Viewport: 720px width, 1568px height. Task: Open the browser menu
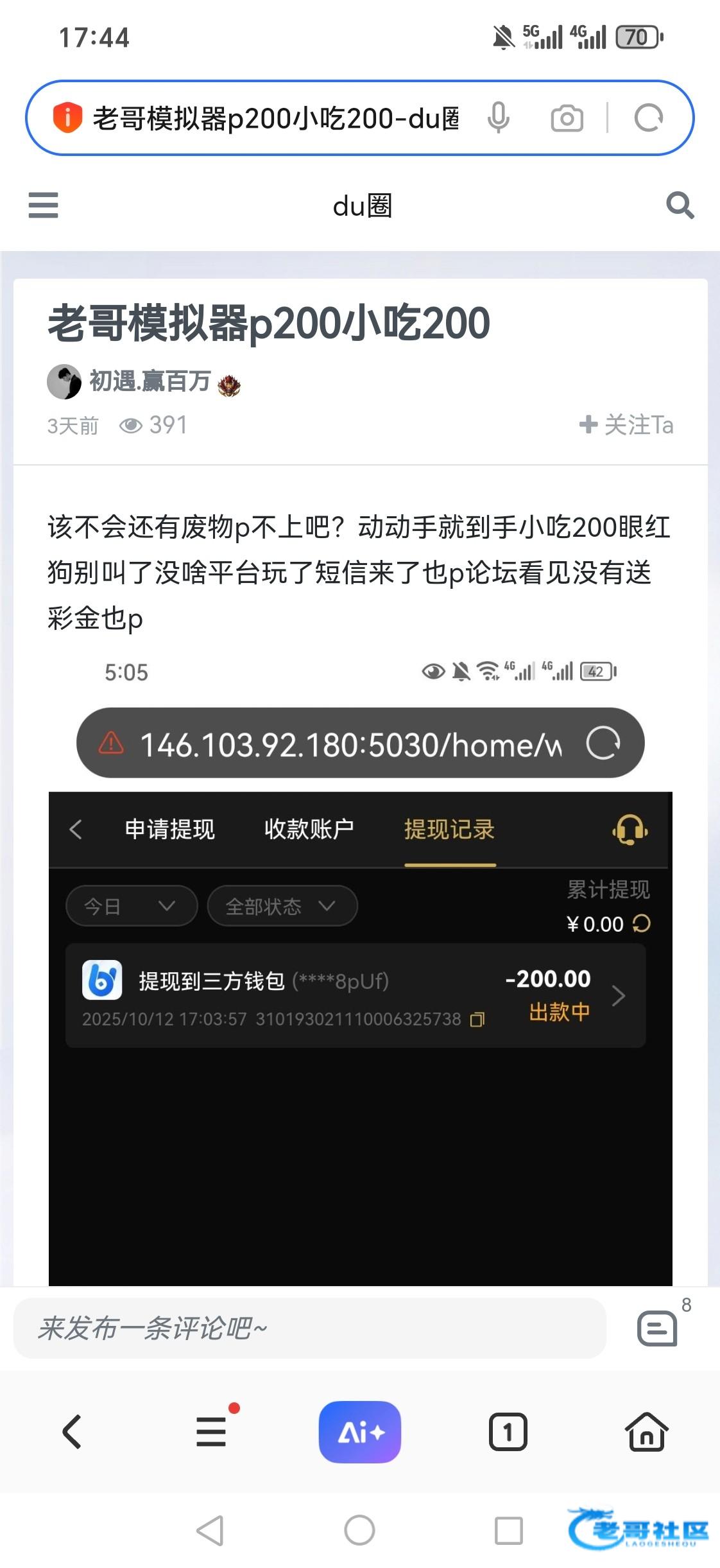point(212,1432)
